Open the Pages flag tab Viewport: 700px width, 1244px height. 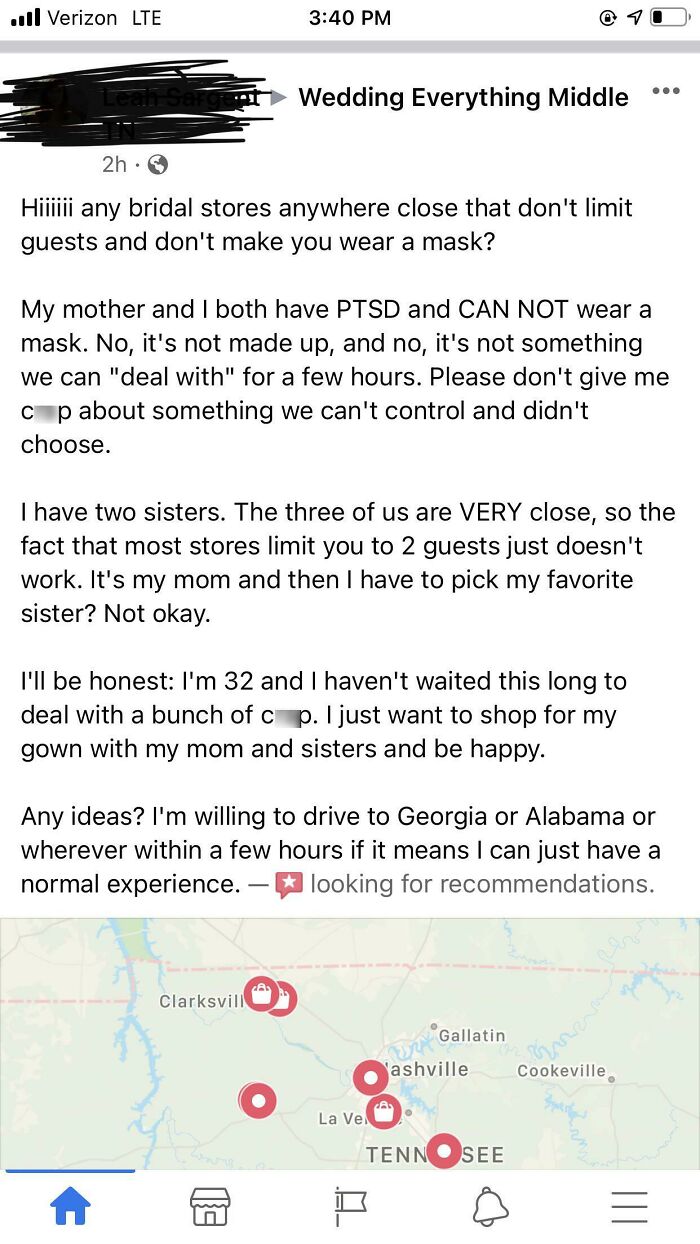[350, 1207]
